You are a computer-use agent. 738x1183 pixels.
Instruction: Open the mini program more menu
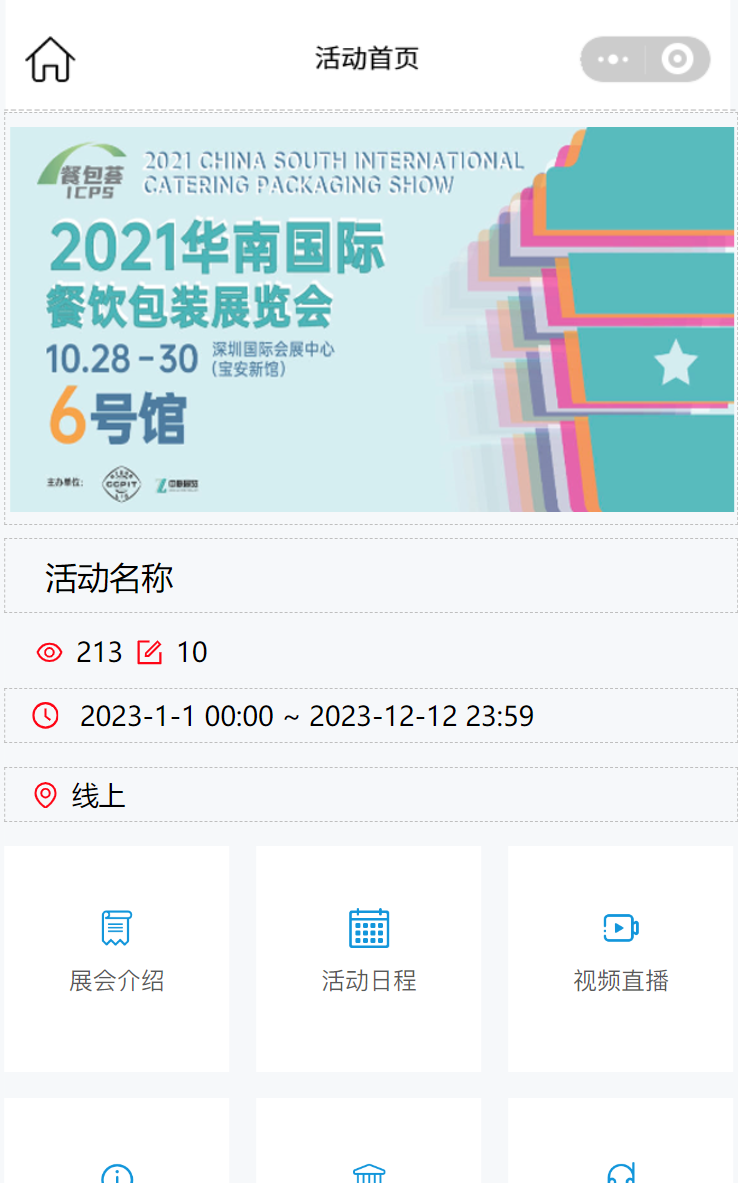click(x=613, y=60)
